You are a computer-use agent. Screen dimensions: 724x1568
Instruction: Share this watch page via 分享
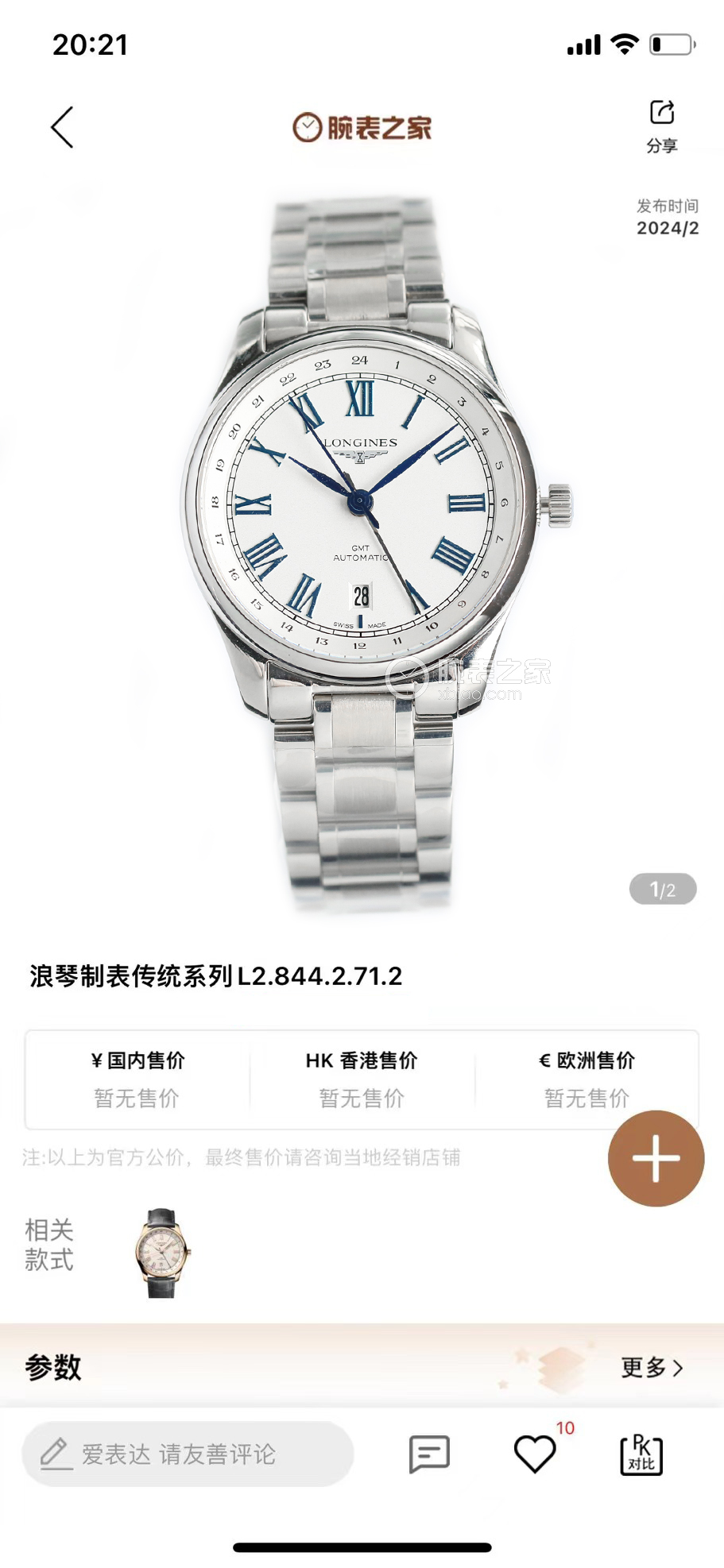[x=661, y=125]
